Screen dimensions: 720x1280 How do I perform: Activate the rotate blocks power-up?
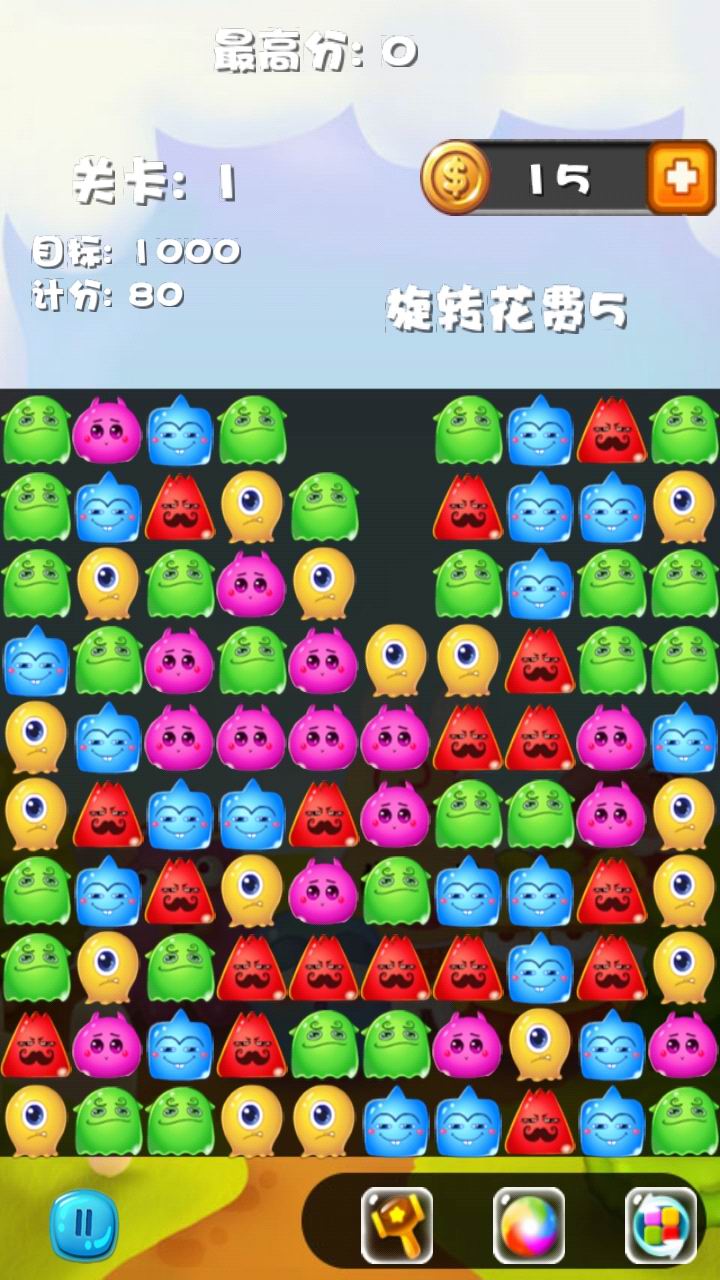(x=661, y=1225)
